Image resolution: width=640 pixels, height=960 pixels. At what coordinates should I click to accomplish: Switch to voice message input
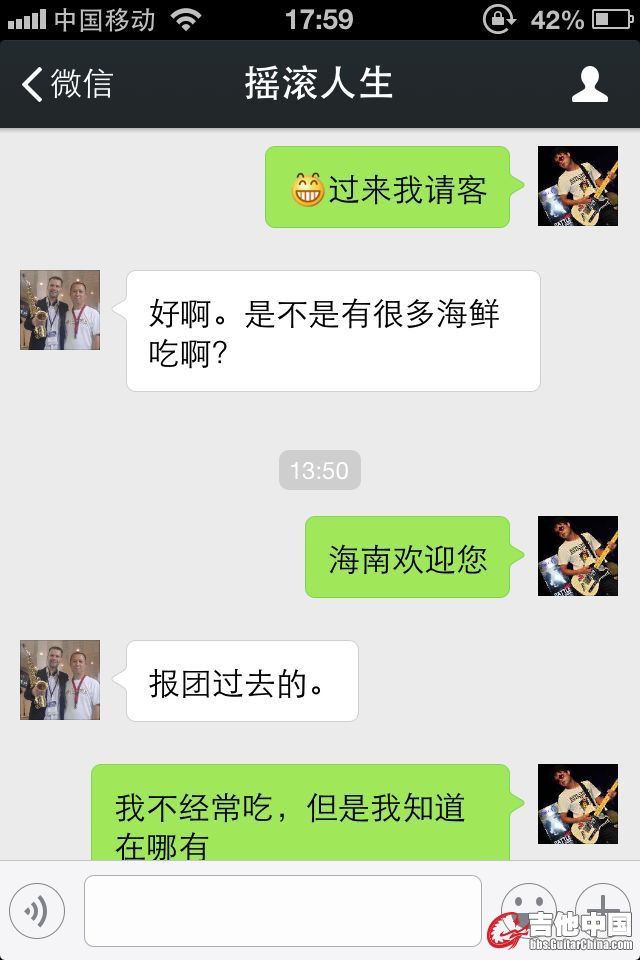(37, 911)
